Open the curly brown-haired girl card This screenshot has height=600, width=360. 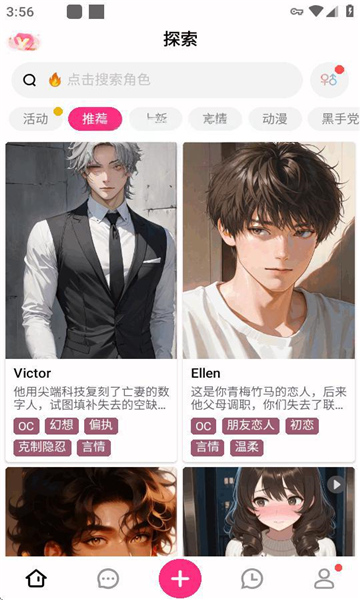pyautogui.click(x=269, y=511)
